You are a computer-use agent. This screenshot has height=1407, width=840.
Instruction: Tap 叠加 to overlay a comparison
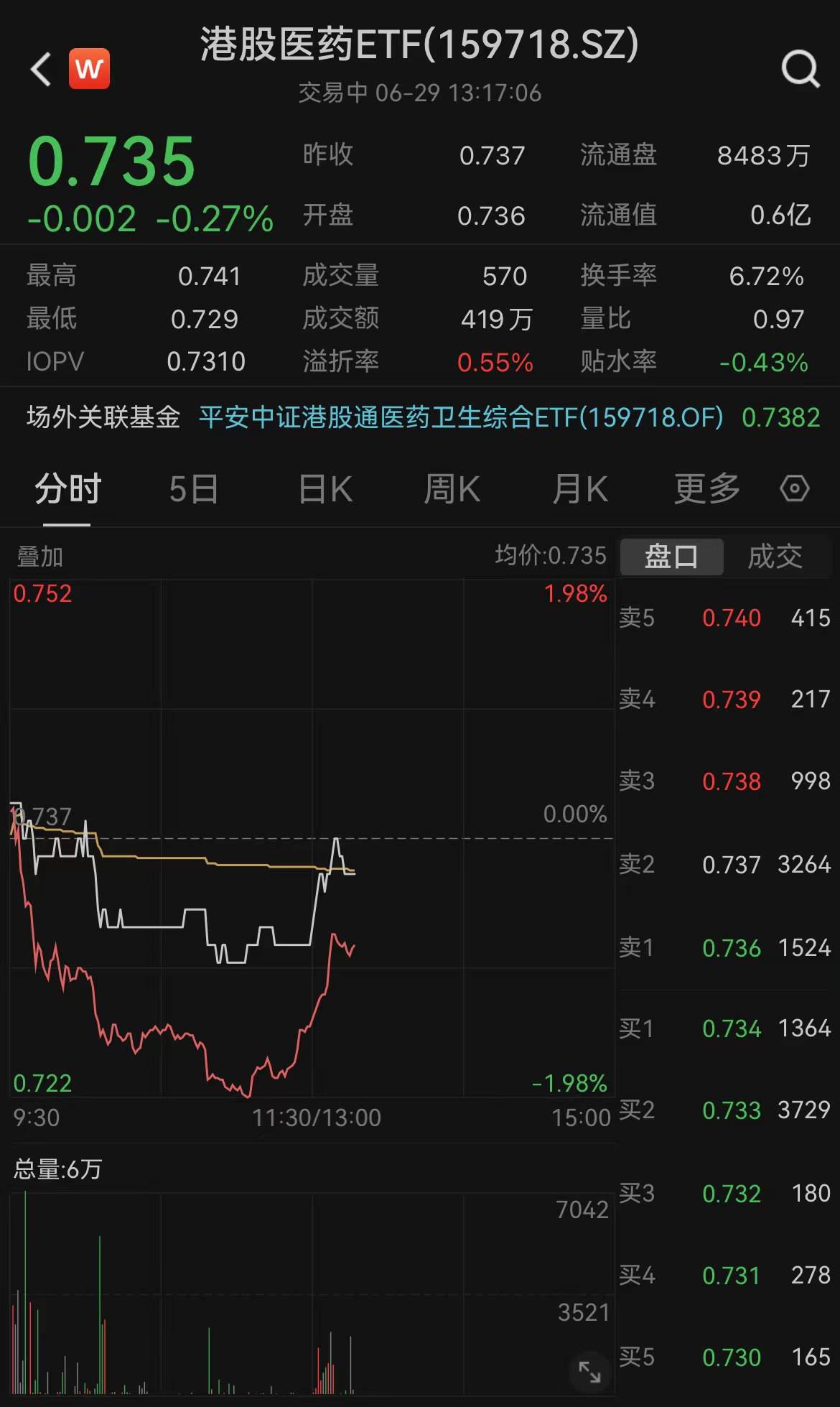(40, 557)
